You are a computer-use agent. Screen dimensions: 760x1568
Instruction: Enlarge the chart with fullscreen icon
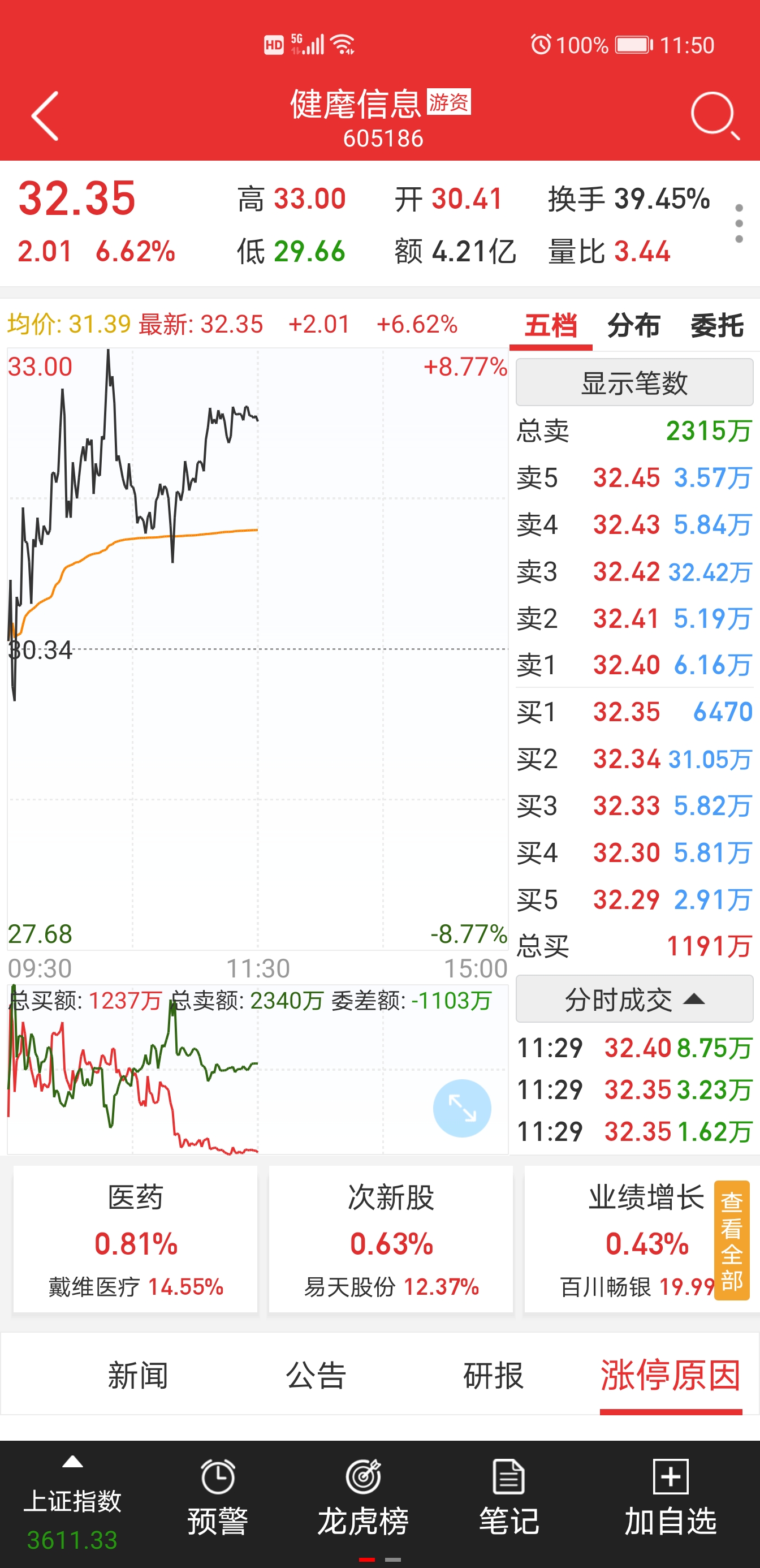pos(462,1109)
